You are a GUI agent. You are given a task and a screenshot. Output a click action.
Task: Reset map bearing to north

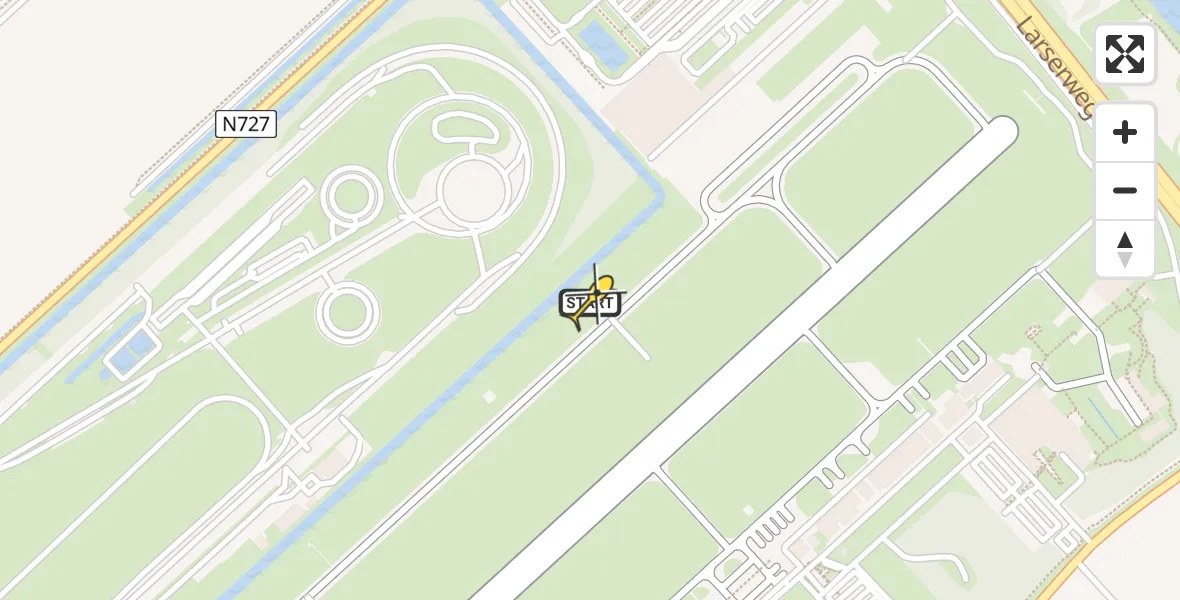[1125, 248]
